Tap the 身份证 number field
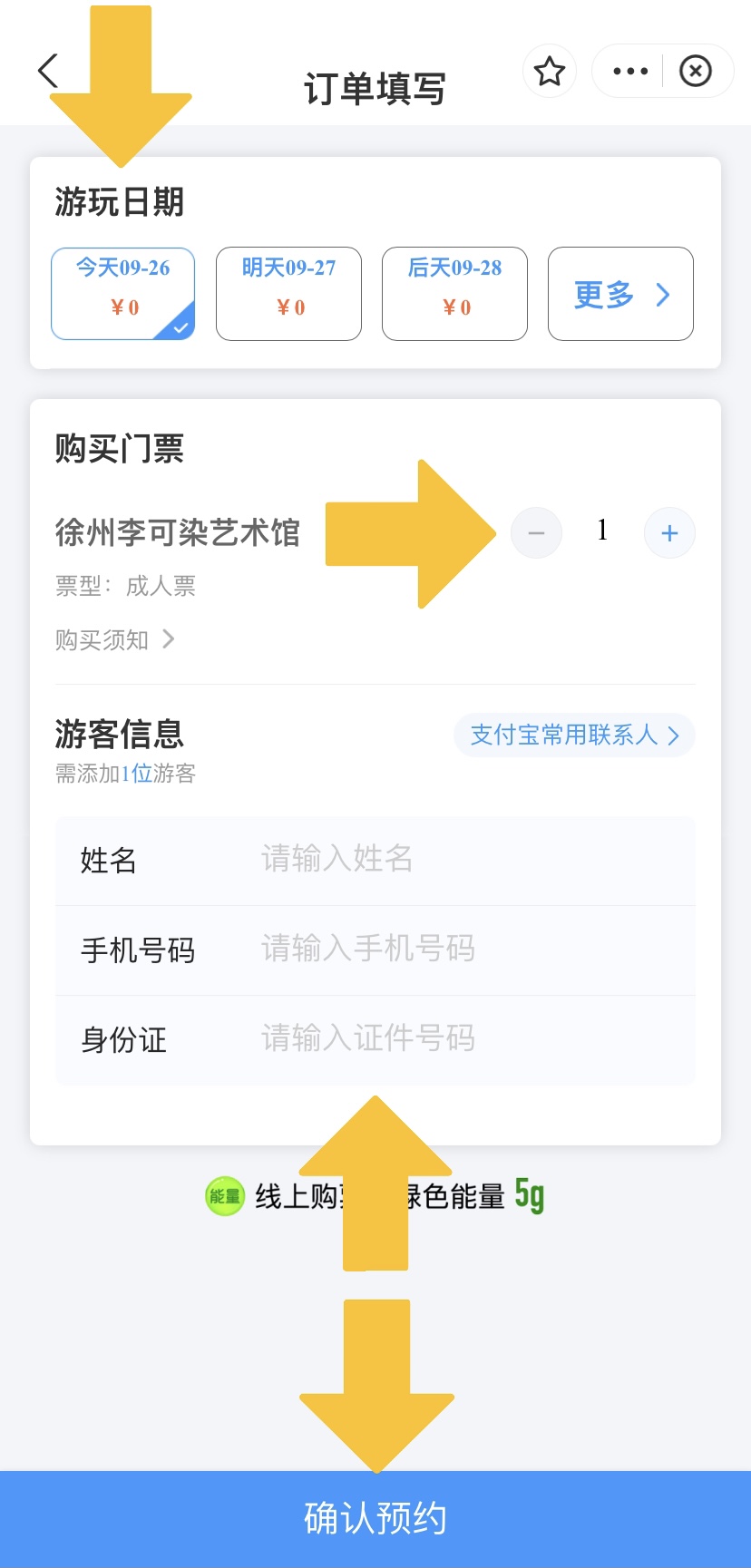The image size is (751, 1568). pyautogui.click(x=472, y=1039)
